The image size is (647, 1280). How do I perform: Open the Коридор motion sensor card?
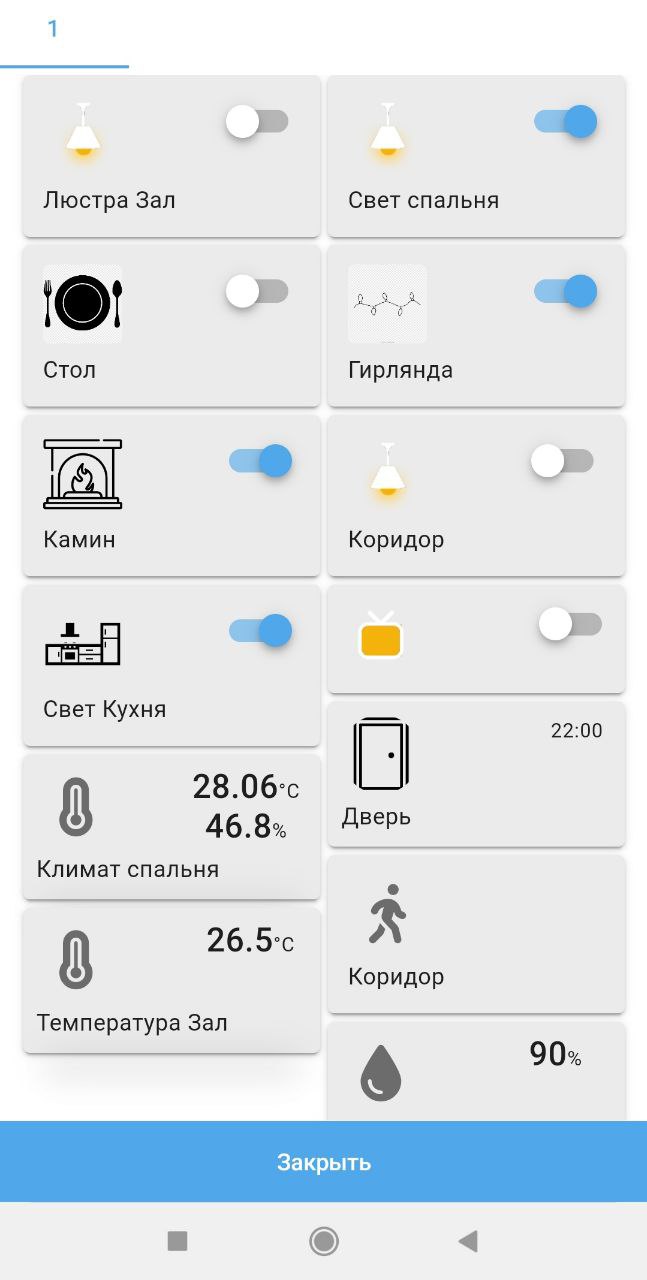click(x=476, y=934)
